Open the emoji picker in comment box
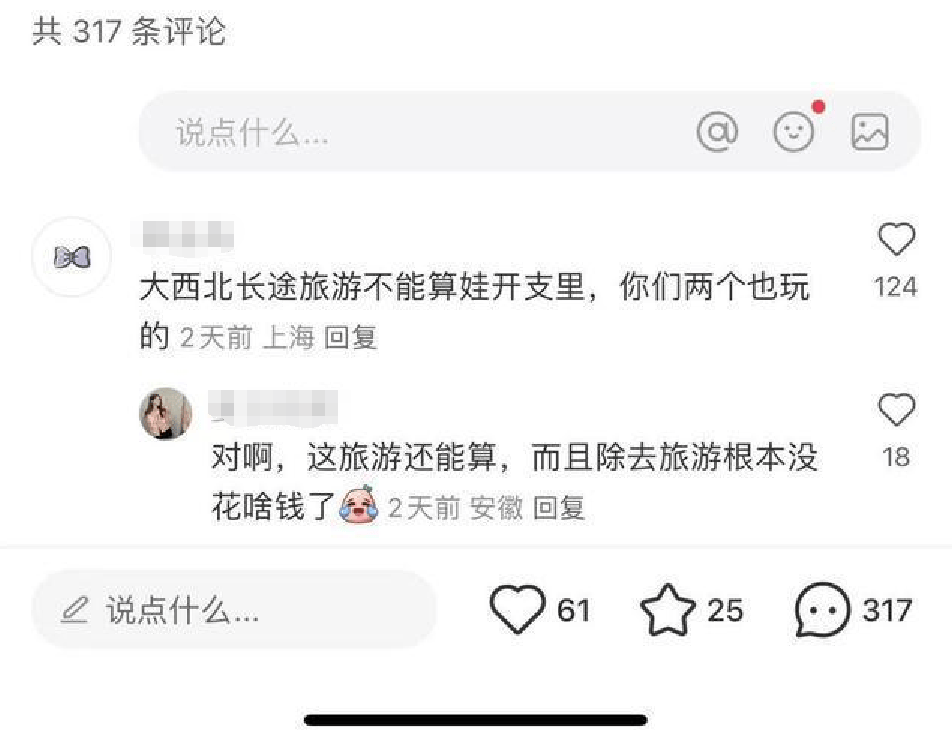 (794, 132)
